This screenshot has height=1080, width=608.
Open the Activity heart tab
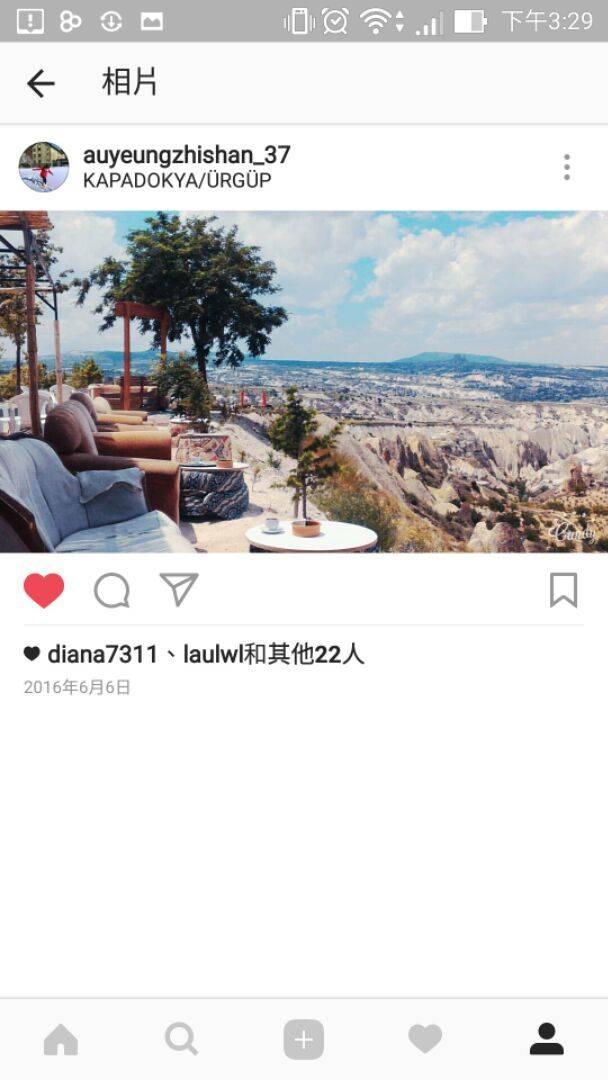[x=425, y=1040]
